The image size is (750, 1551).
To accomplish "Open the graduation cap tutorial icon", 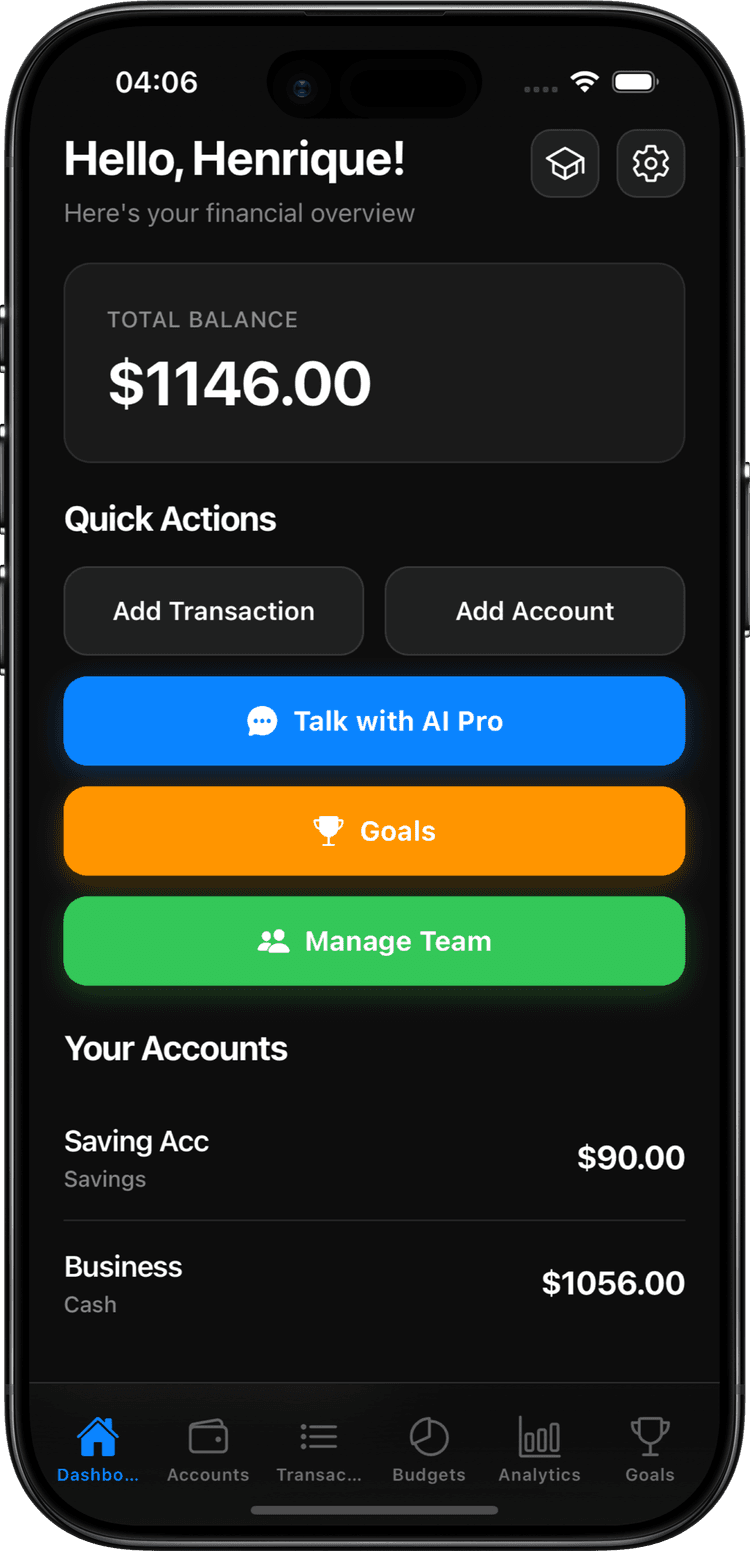I will [565, 163].
